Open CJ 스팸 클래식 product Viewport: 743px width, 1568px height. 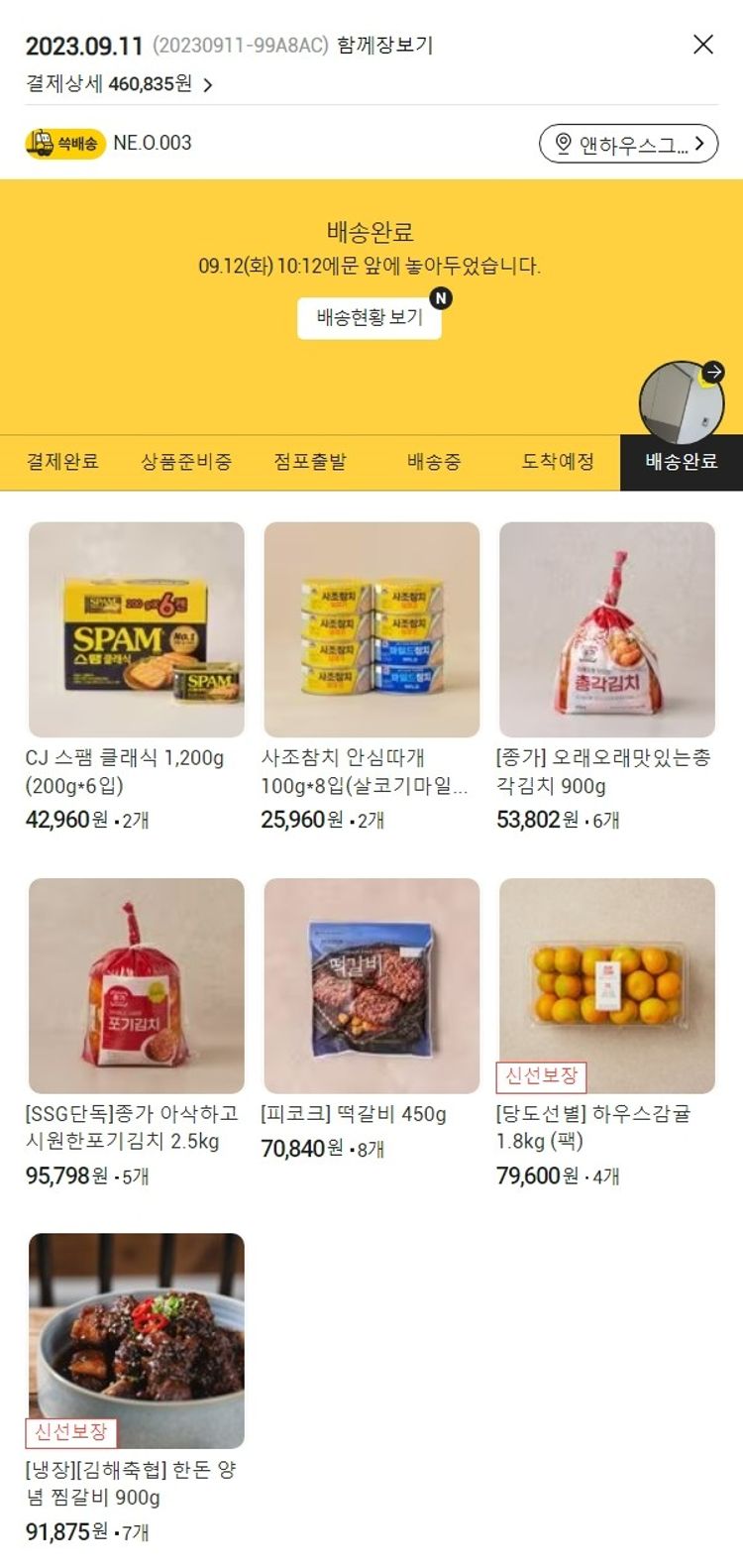tap(137, 630)
